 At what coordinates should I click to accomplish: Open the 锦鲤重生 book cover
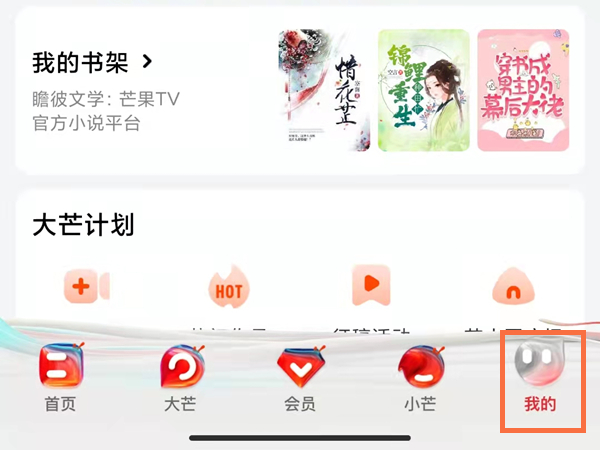tap(423, 90)
